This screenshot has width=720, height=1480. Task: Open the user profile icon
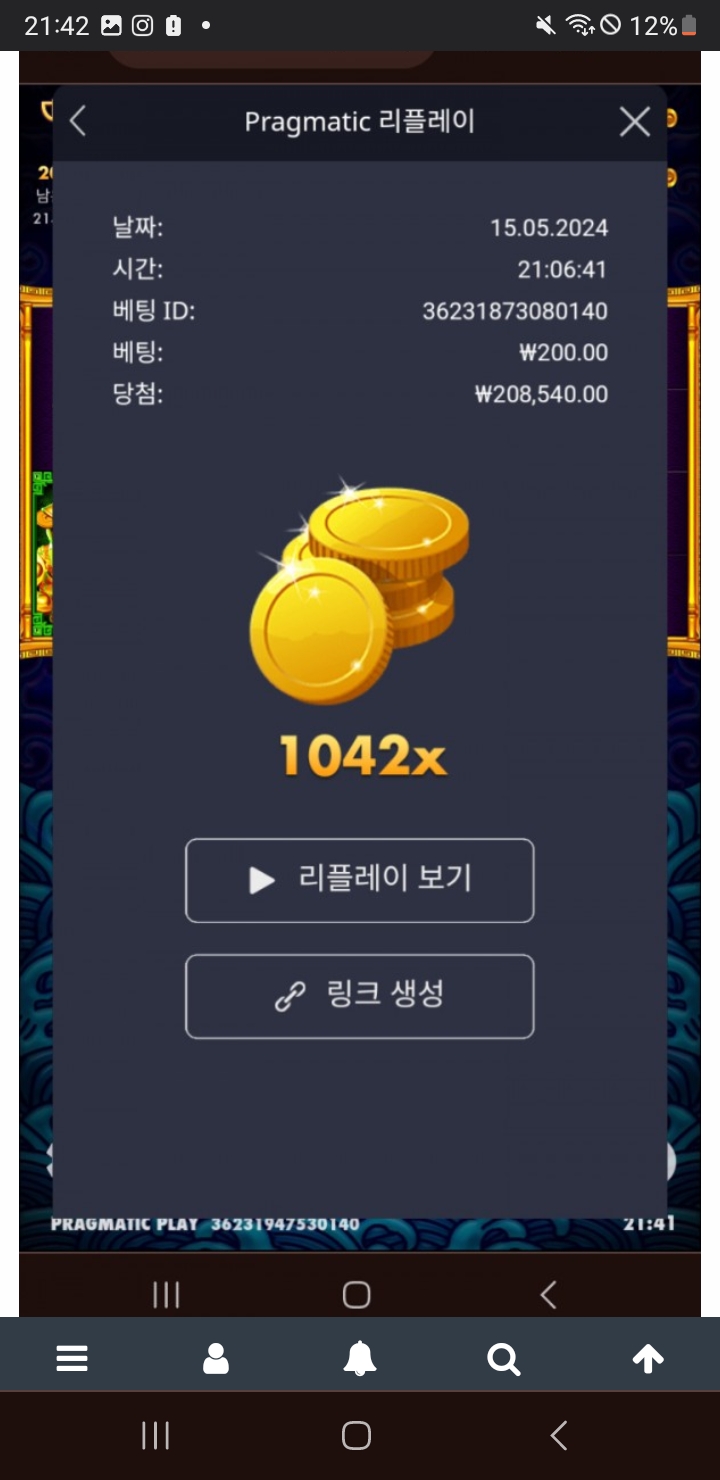[216, 1358]
